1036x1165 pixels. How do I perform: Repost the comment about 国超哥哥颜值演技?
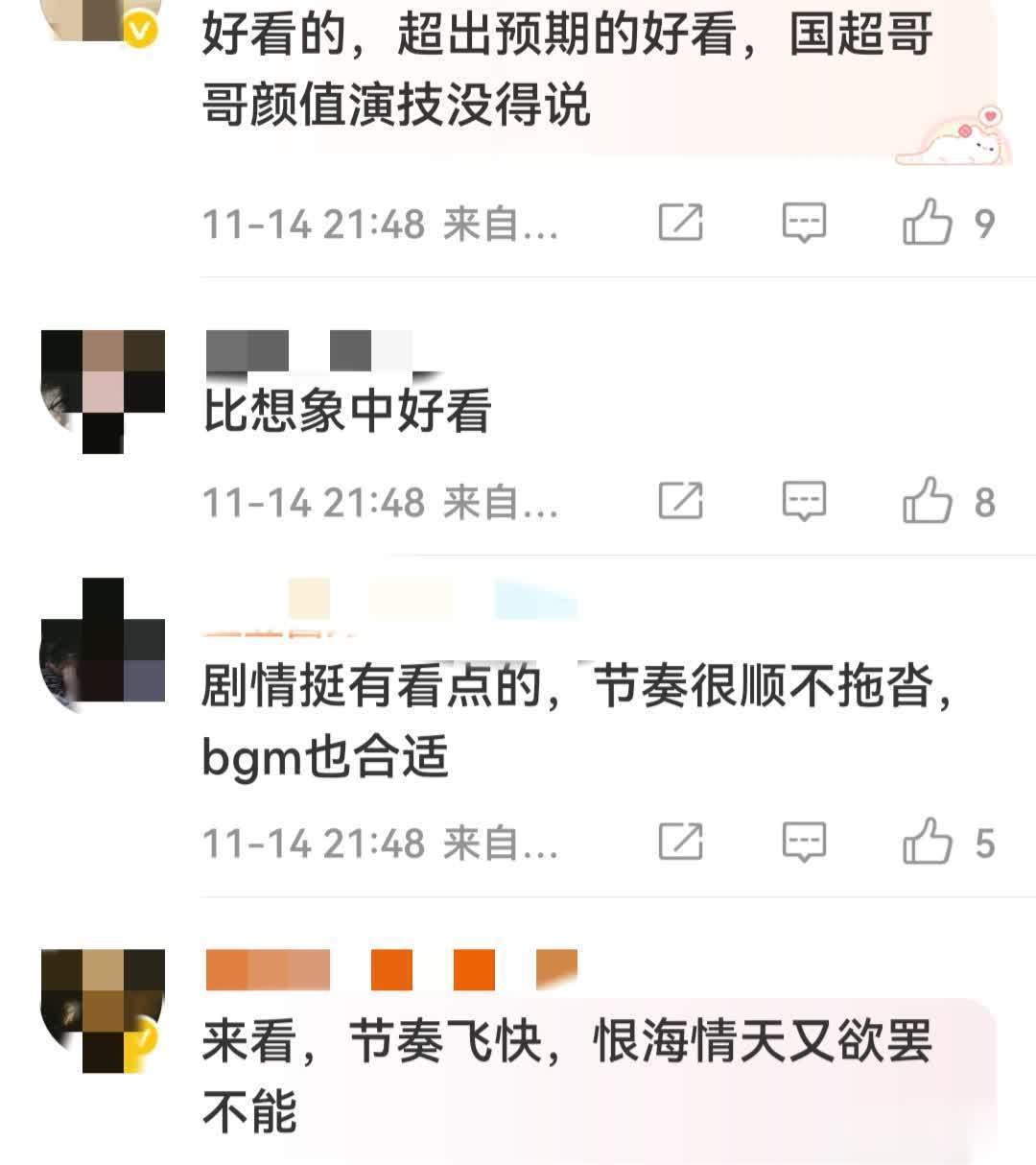(680, 223)
